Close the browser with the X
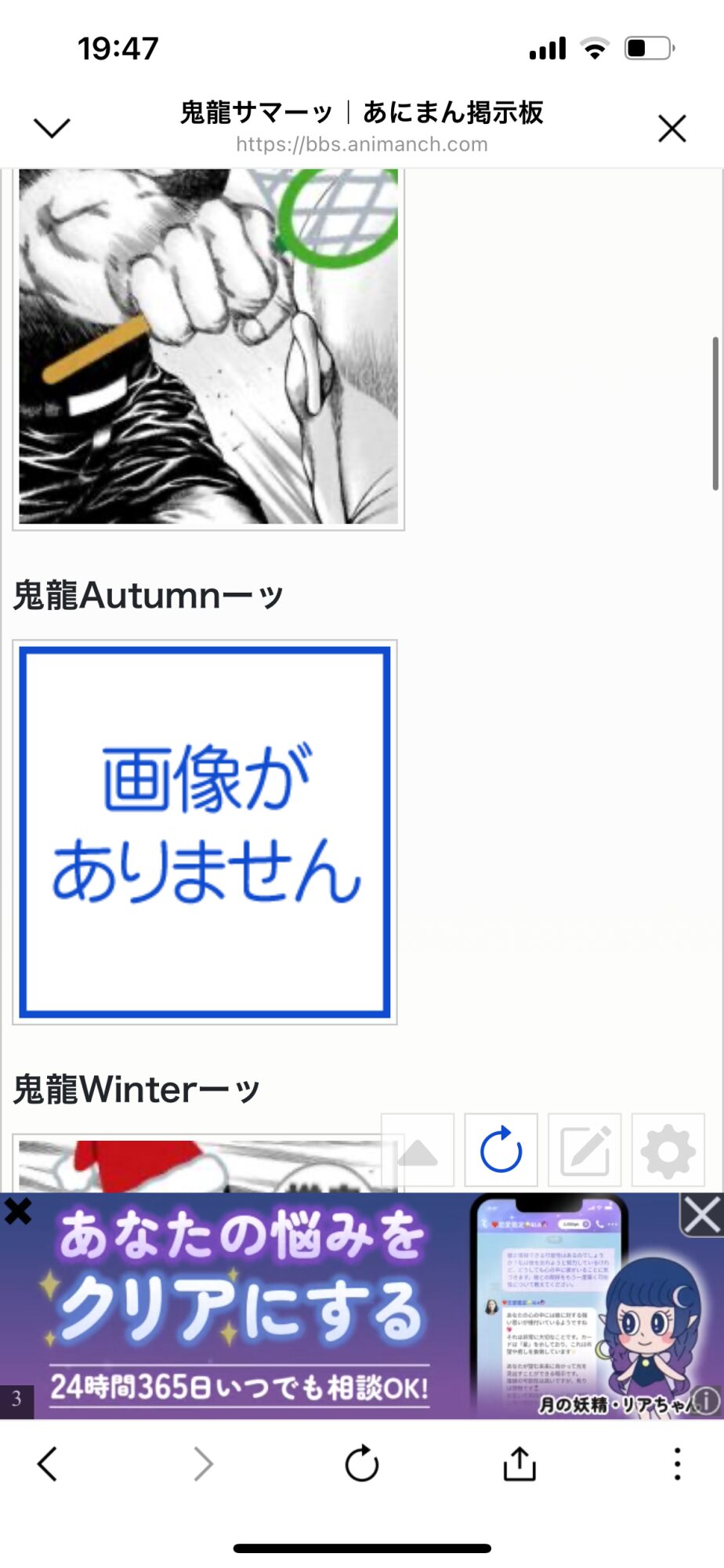The height and width of the screenshot is (1568, 724). pos(672,129)
